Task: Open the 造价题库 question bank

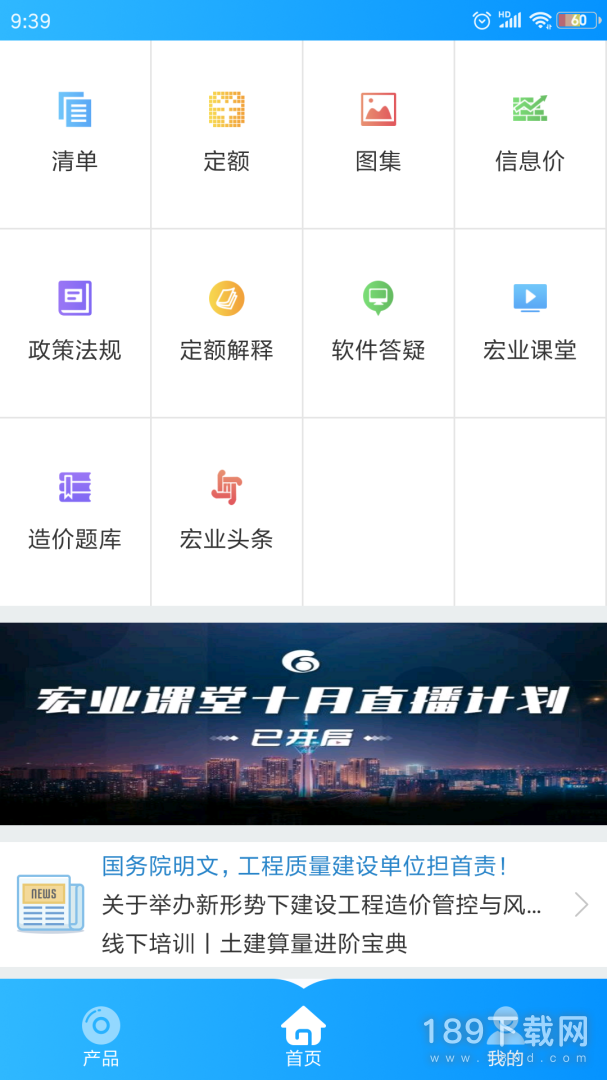Action: 75,511
